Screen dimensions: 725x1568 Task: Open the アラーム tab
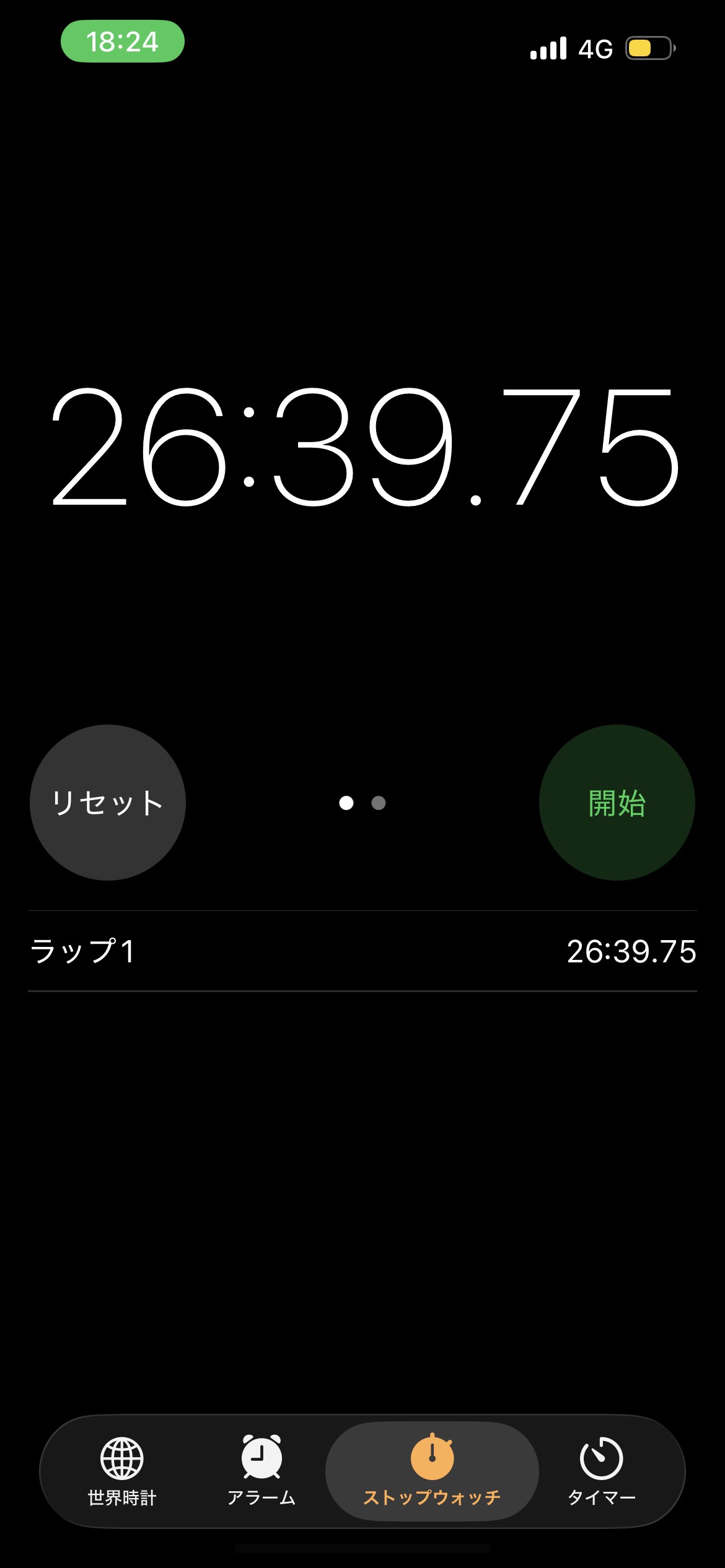click(261, 1470)
